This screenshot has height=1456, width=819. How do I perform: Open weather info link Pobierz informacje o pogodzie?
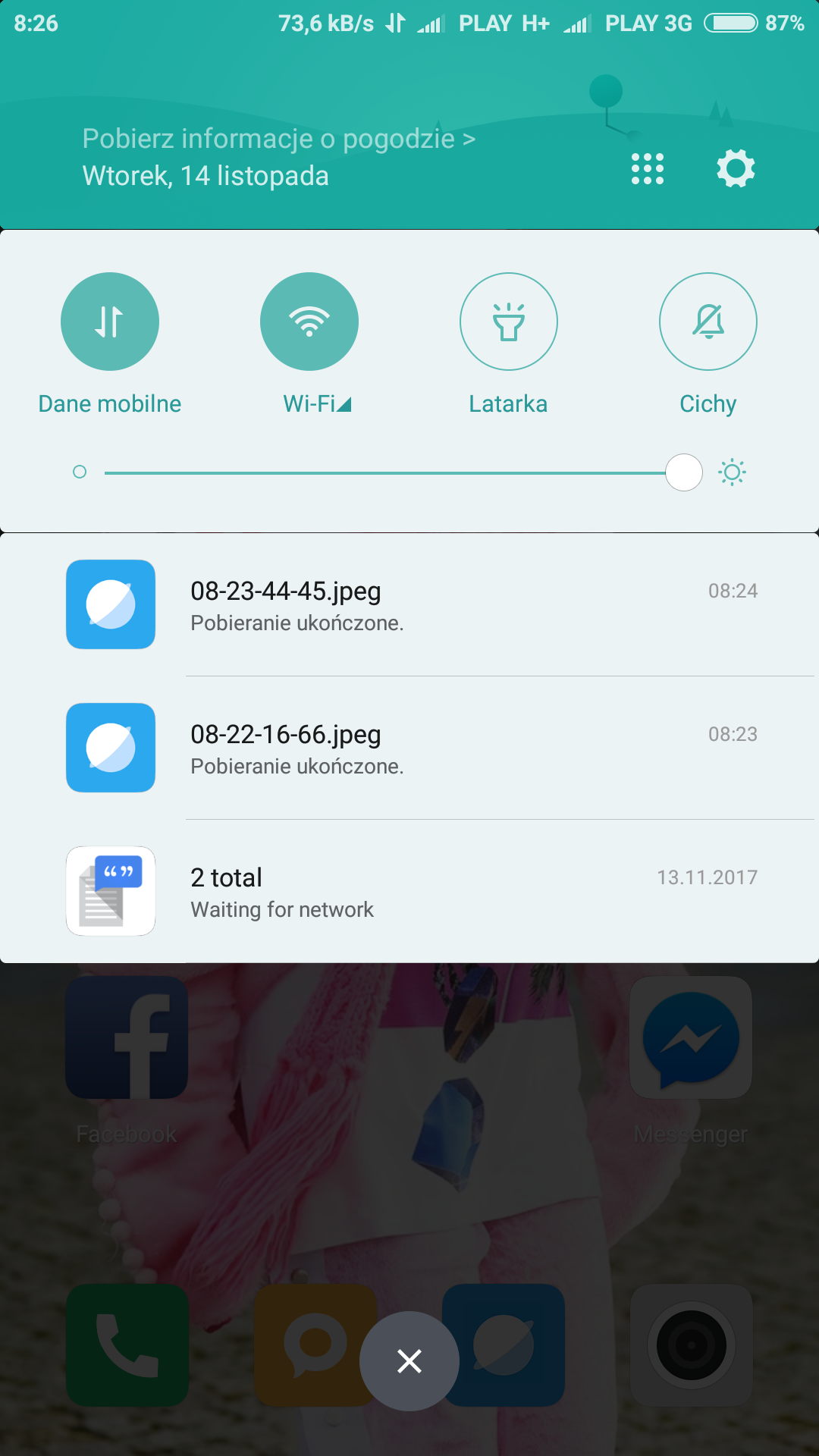click(278, 139)
